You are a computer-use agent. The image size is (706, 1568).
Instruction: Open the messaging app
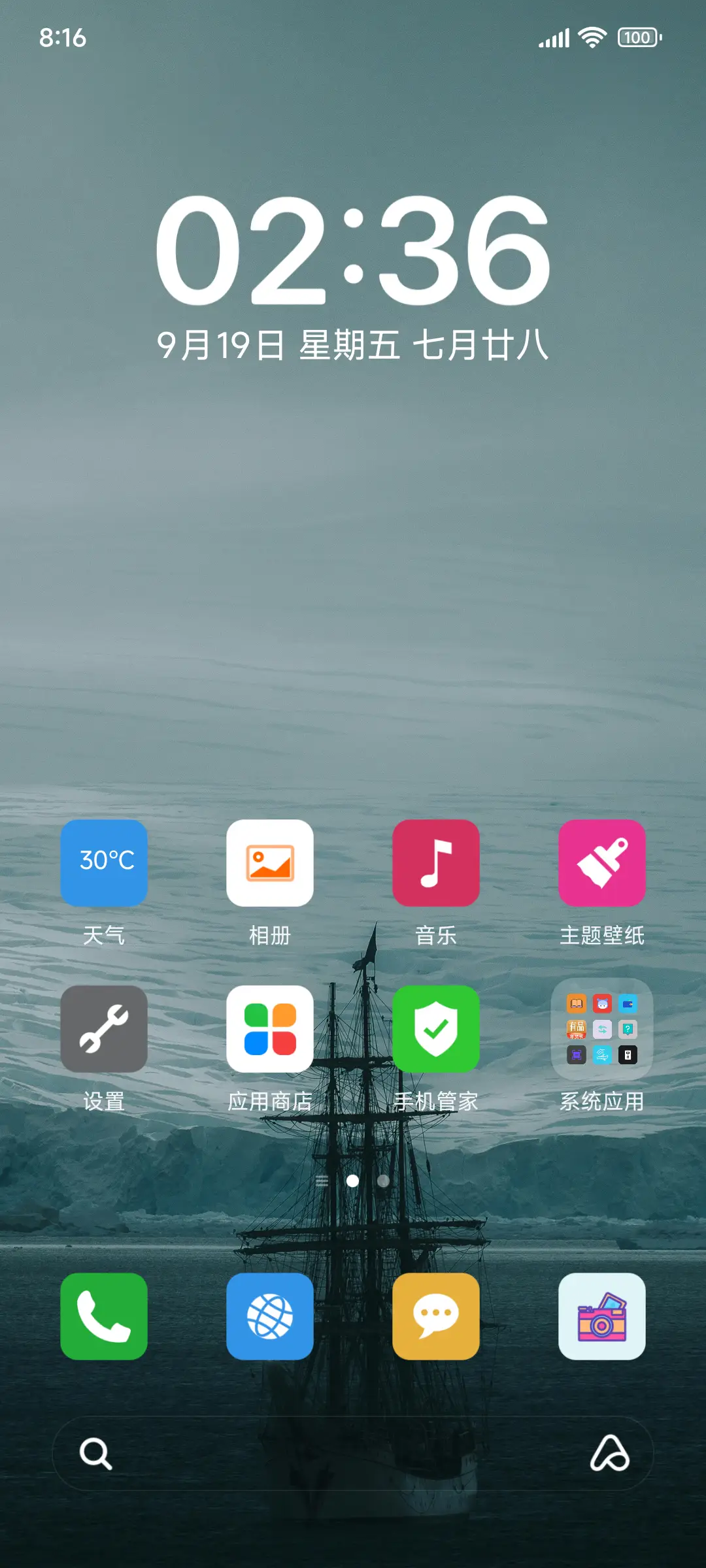point(436,1316)
